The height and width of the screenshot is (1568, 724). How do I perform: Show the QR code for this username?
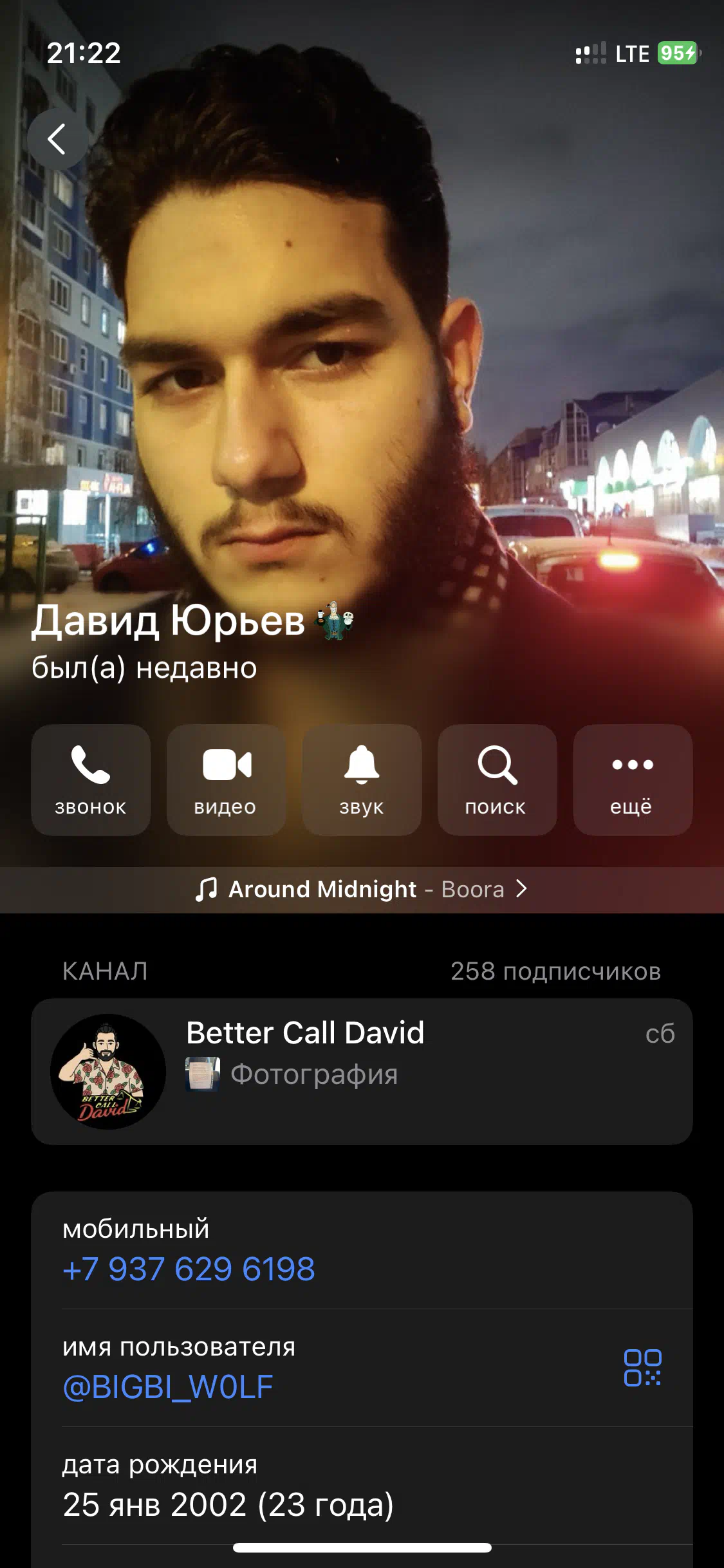click(642, 1368)
